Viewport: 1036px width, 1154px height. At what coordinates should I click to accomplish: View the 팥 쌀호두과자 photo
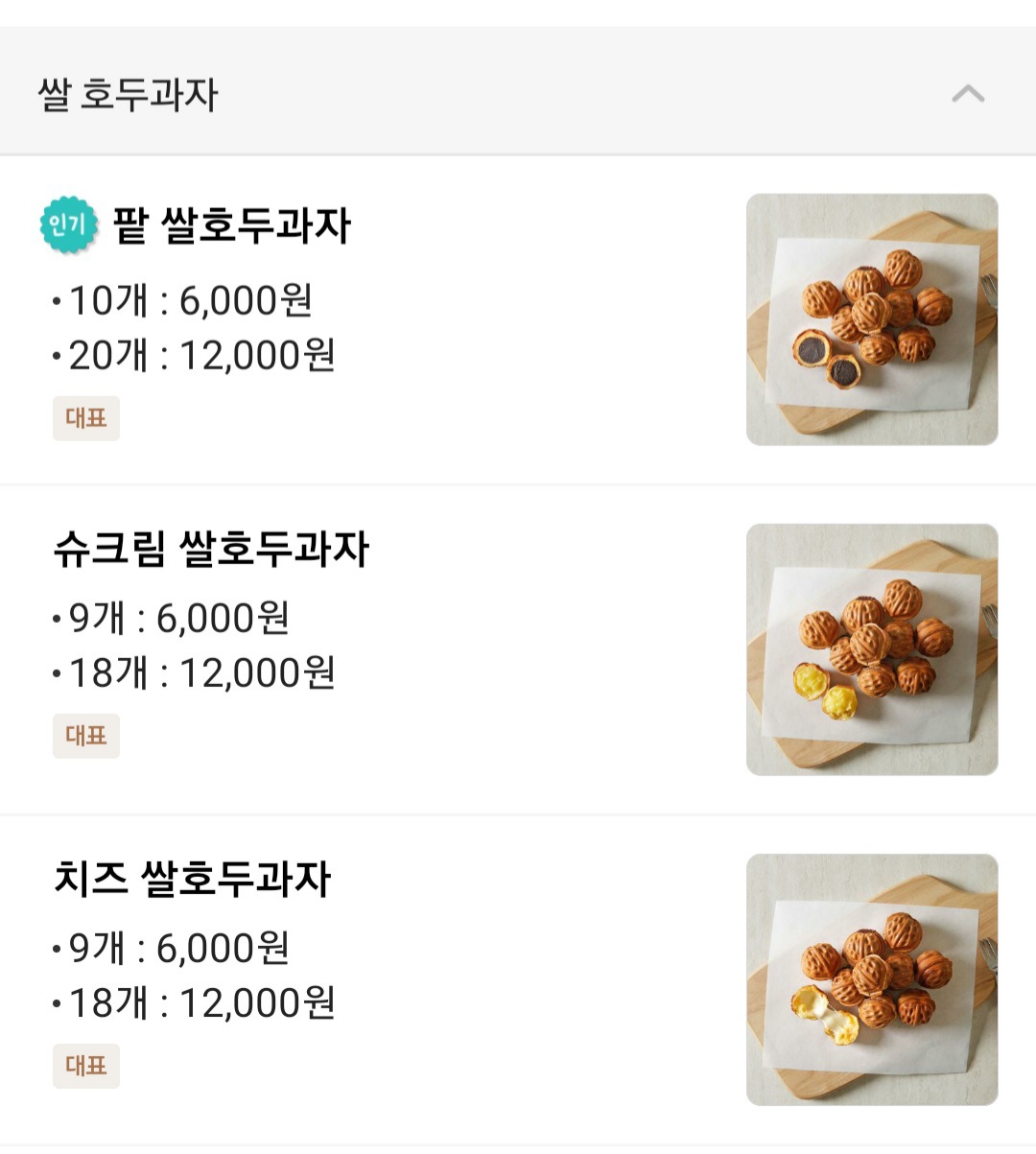pos(872,319)
